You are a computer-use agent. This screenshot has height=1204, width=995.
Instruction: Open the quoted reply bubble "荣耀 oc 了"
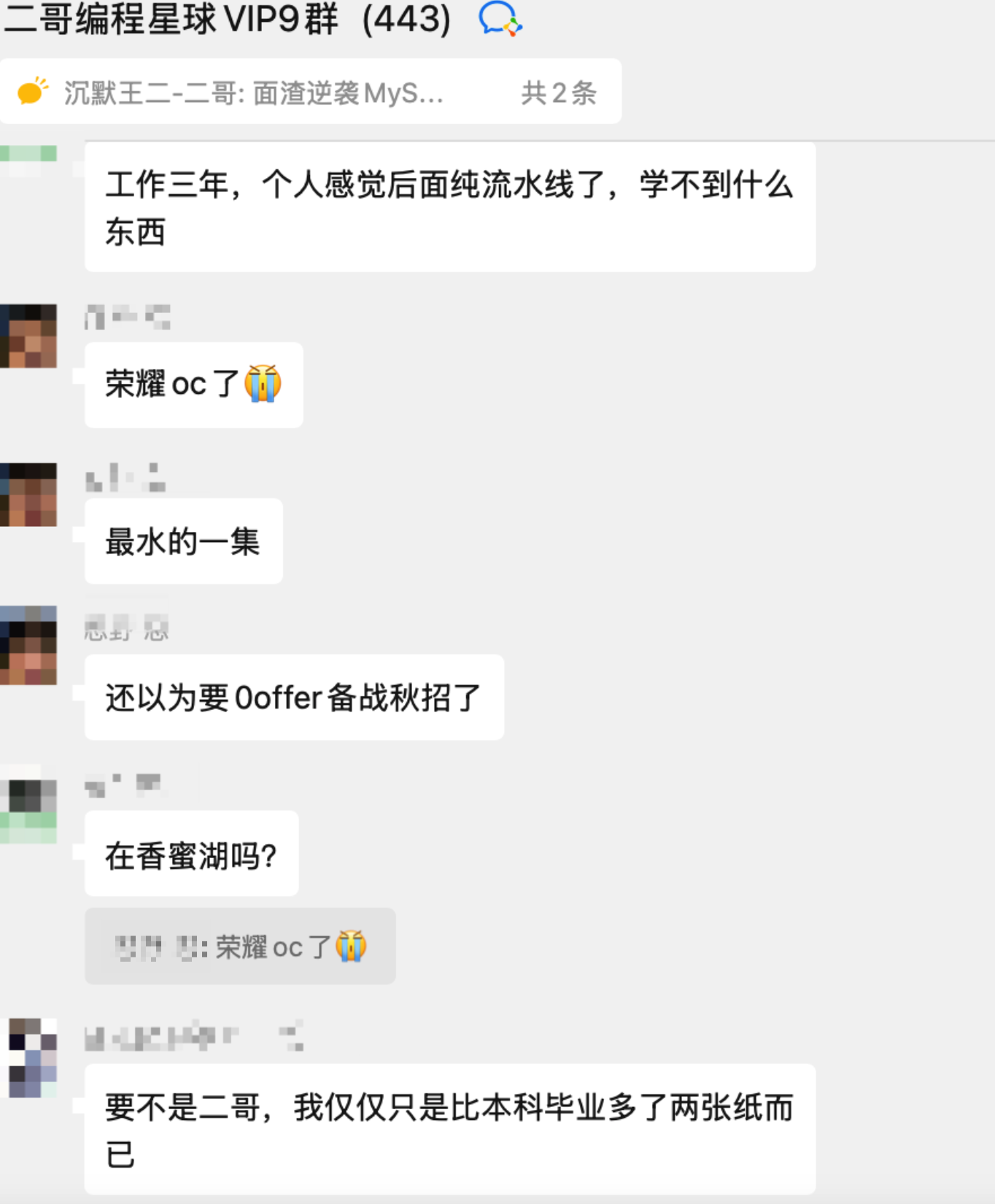tap(241, 946)
